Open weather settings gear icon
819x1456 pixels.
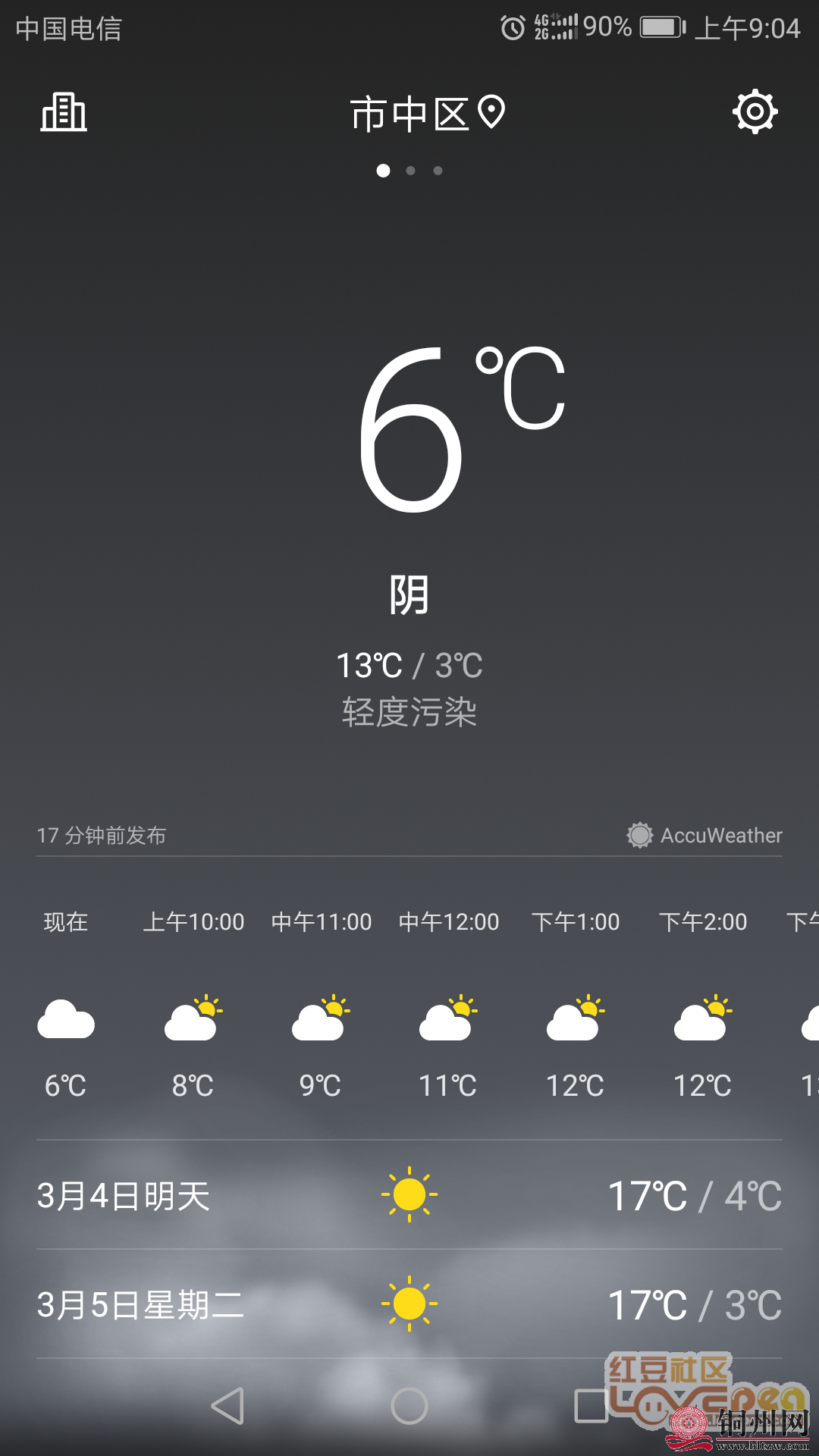point(755,112)
